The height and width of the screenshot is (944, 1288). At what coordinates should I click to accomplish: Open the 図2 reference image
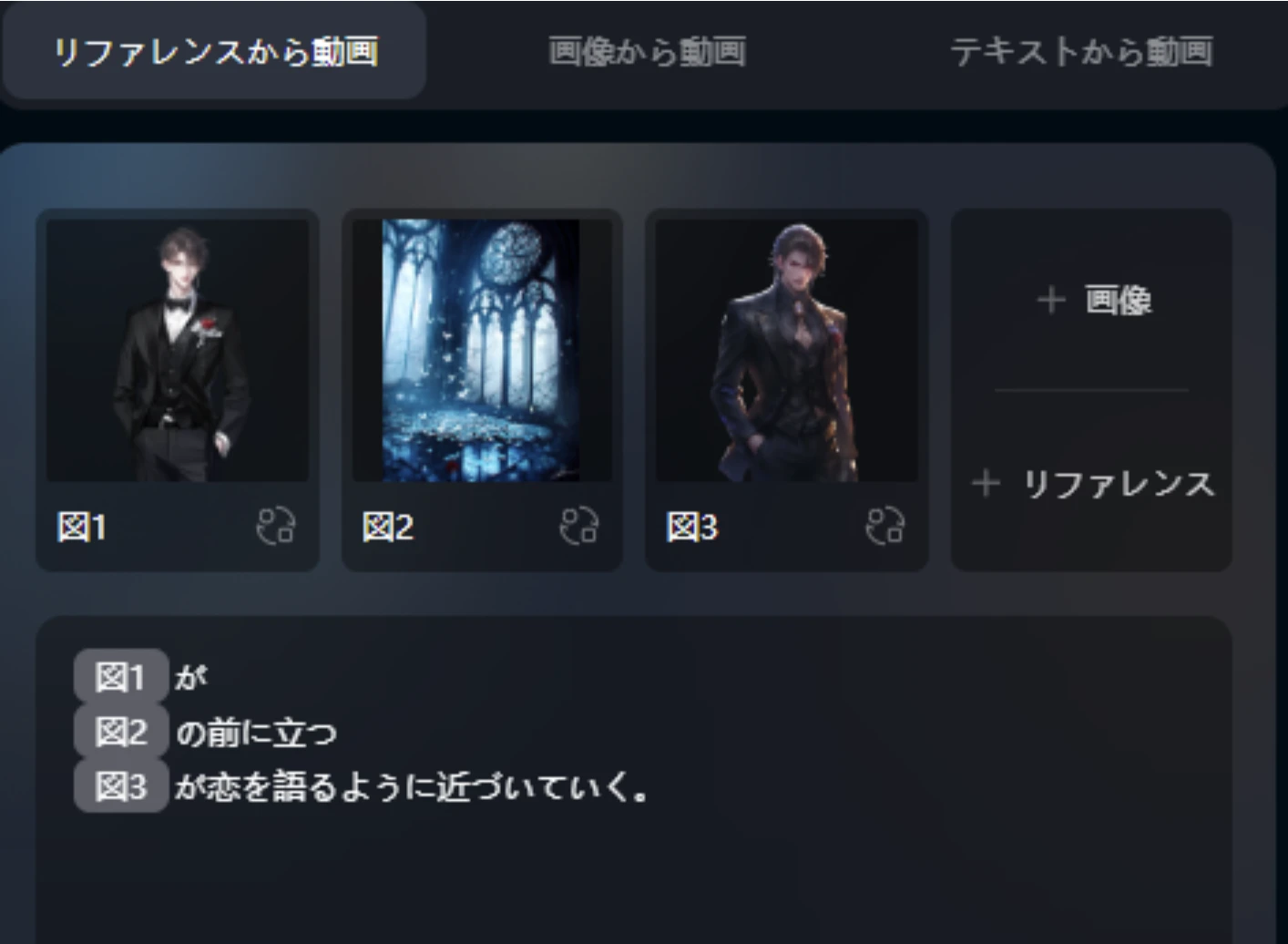[x=482, y=350]
